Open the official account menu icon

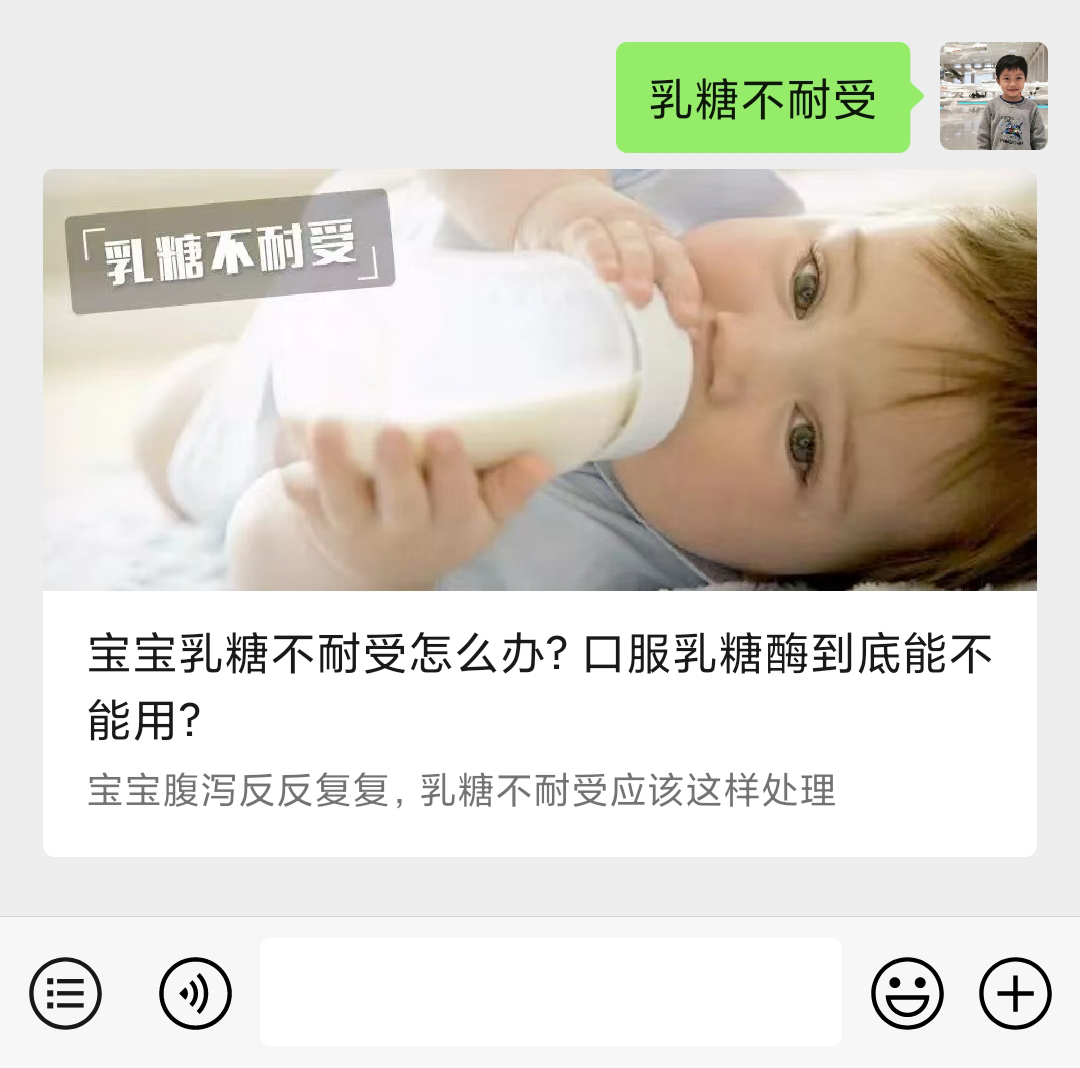coord(66,993)
